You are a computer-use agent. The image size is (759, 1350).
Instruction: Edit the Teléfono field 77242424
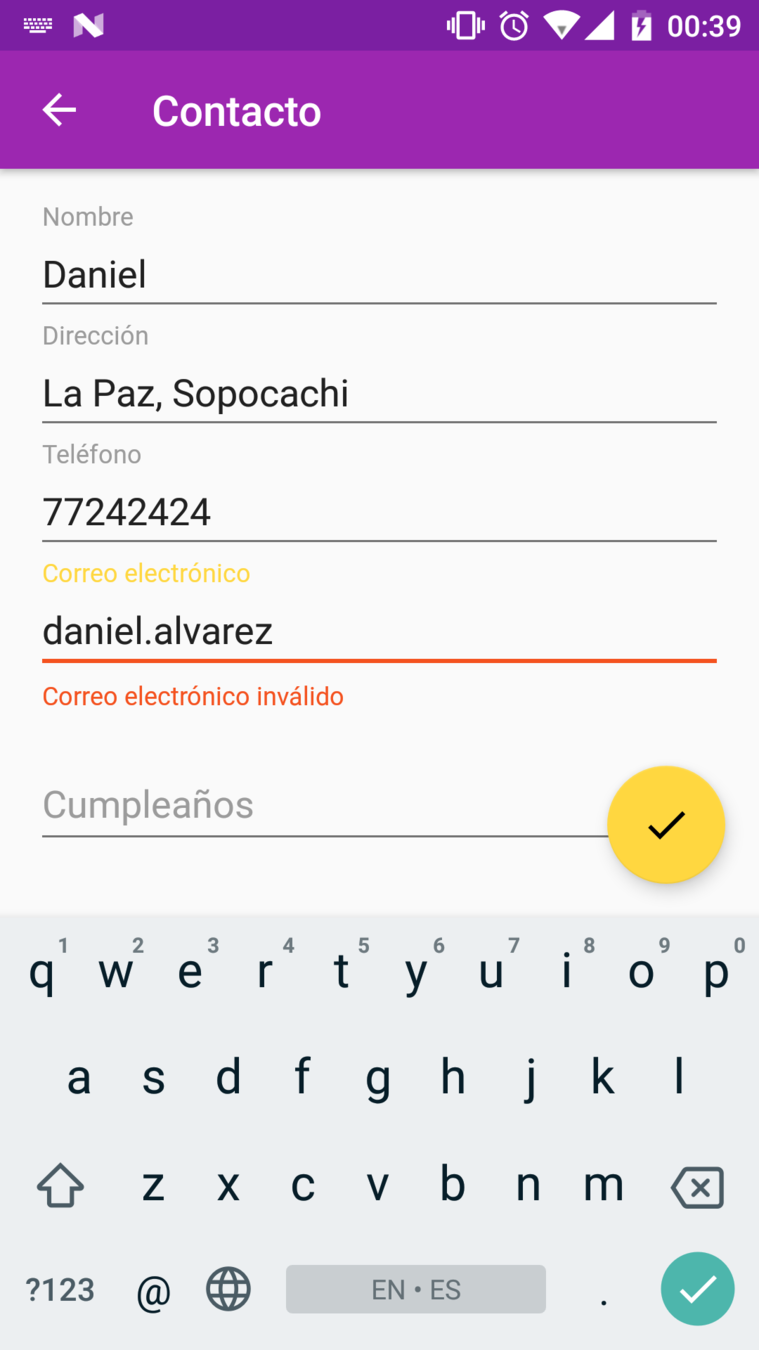pos(378,513)
